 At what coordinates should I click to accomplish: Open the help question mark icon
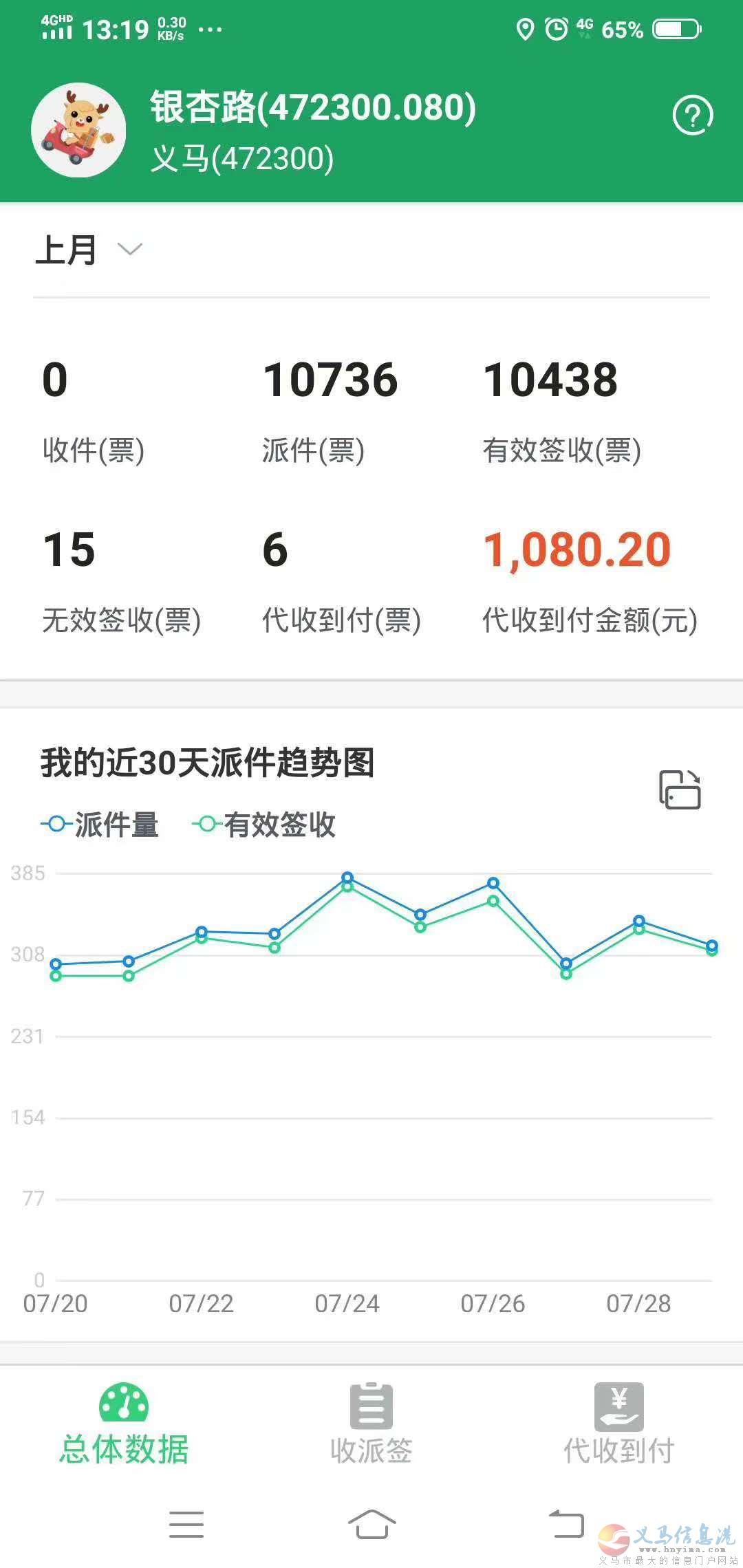pos(693,116)
